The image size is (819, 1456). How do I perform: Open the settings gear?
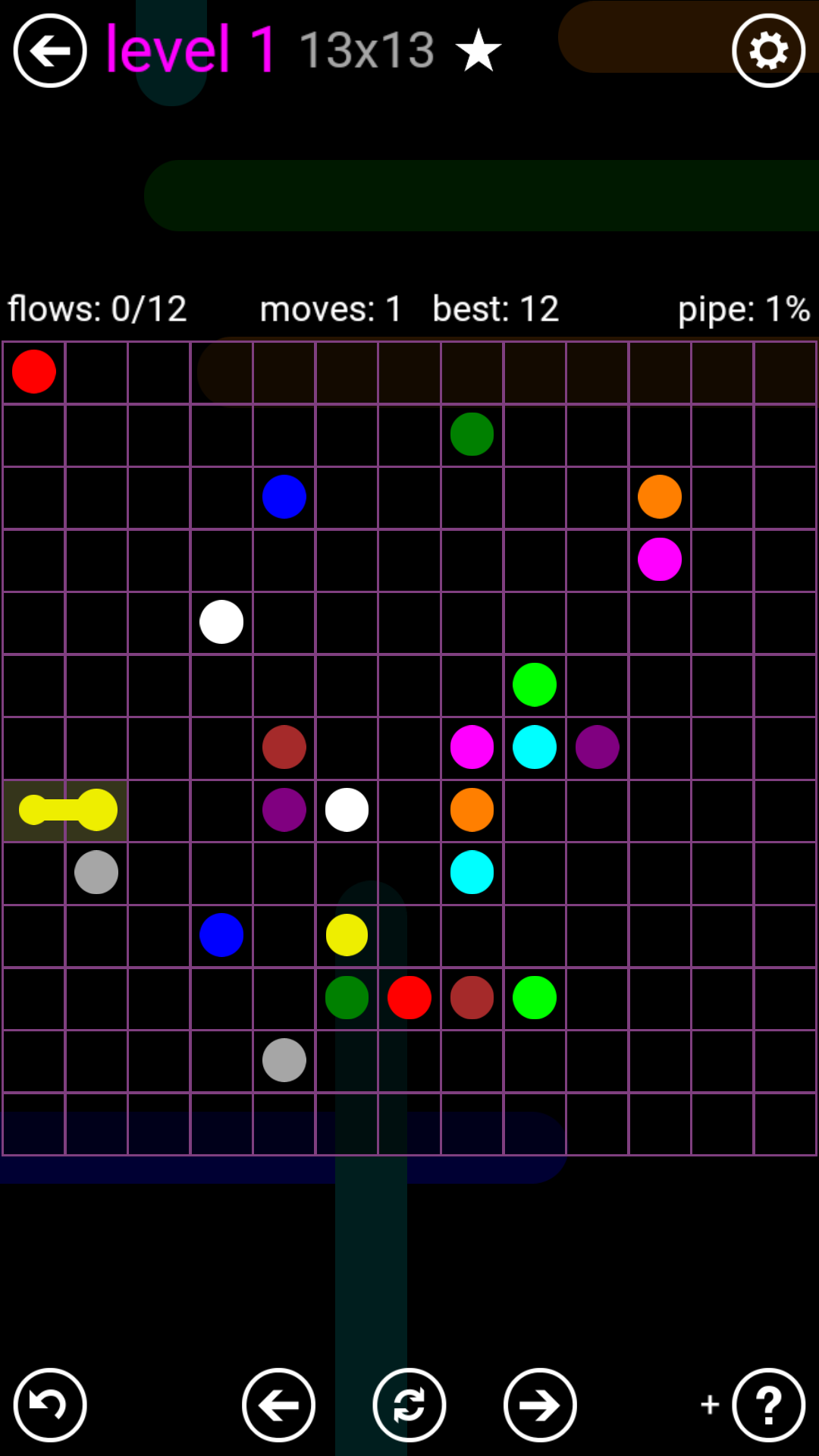[768, 51]
